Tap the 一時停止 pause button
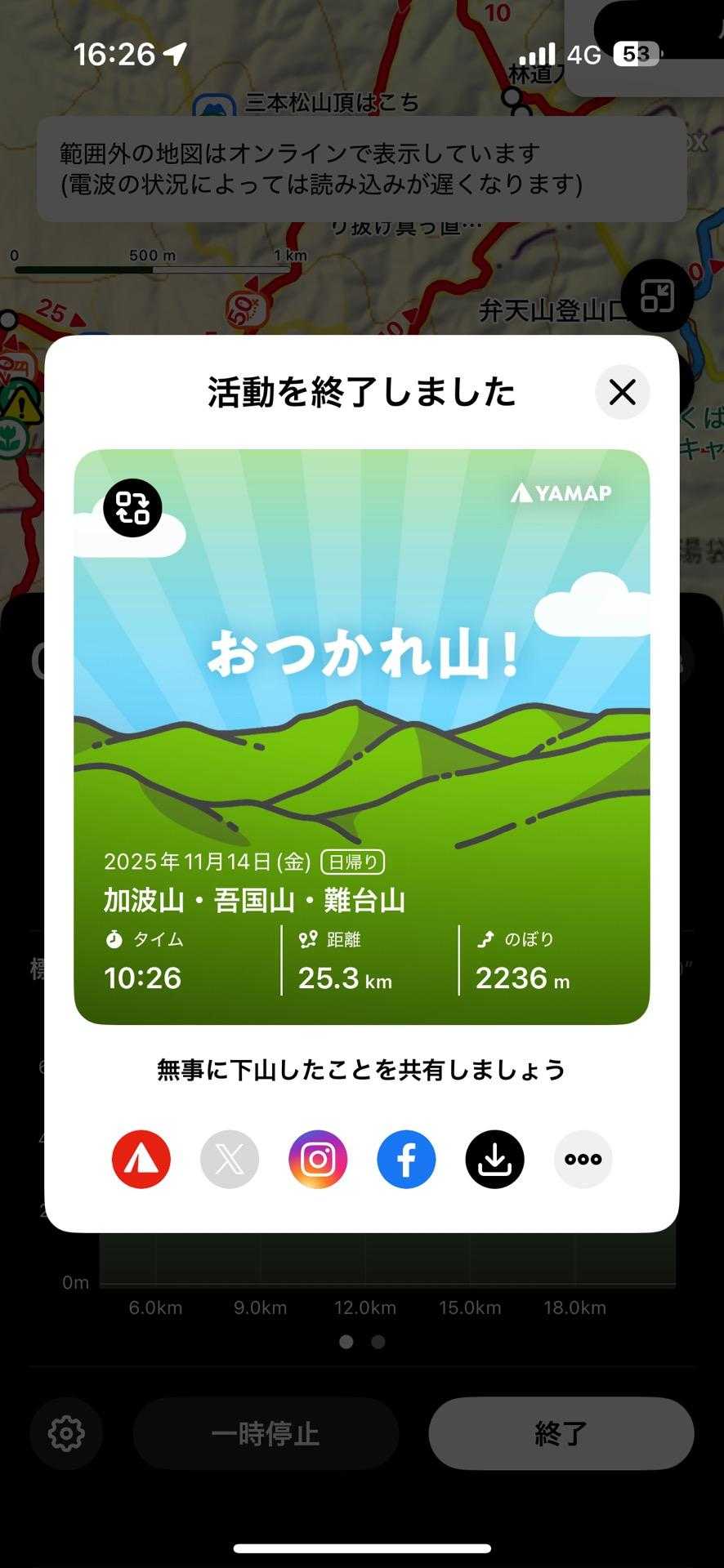The width and height of the screenshot is (724, 1568). [x=266, y=1433]
